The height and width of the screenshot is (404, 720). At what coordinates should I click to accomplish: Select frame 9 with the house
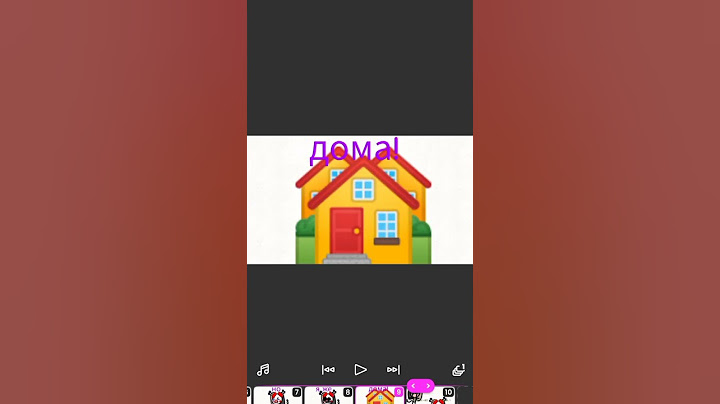pos(380,396)
